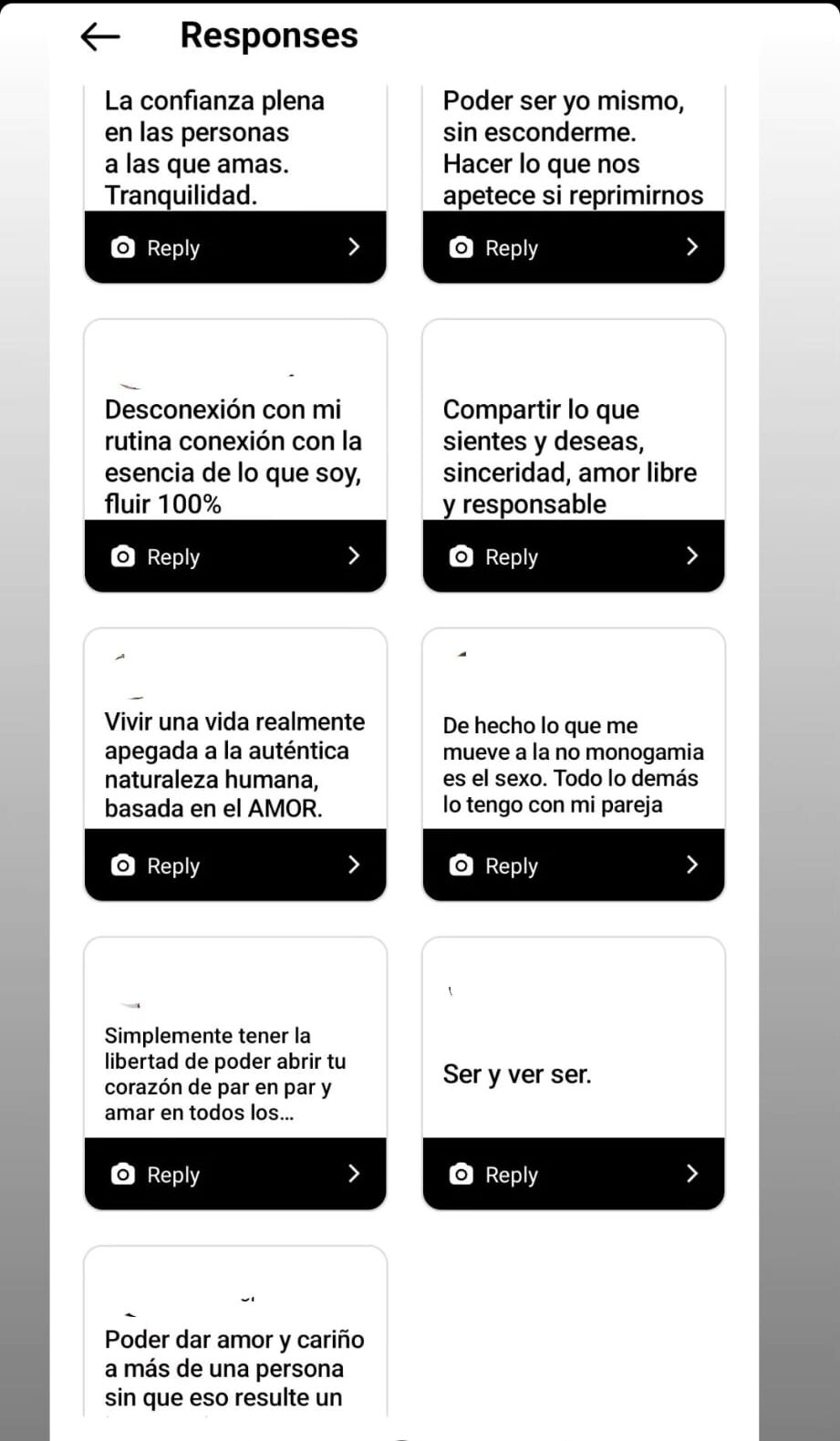Go back using the arrow beside Responses
Screen dimensions: 840x1441
[100, 36]
